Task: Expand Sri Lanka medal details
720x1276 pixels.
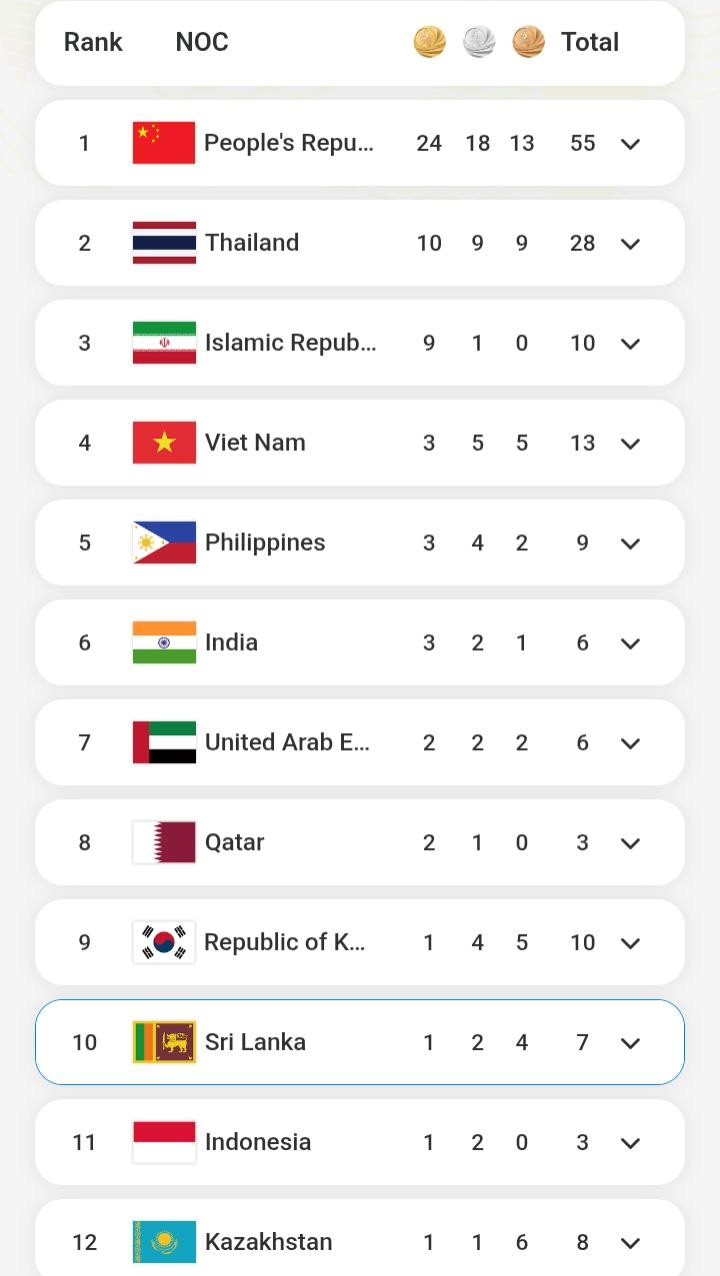Action: [630, 1043]
